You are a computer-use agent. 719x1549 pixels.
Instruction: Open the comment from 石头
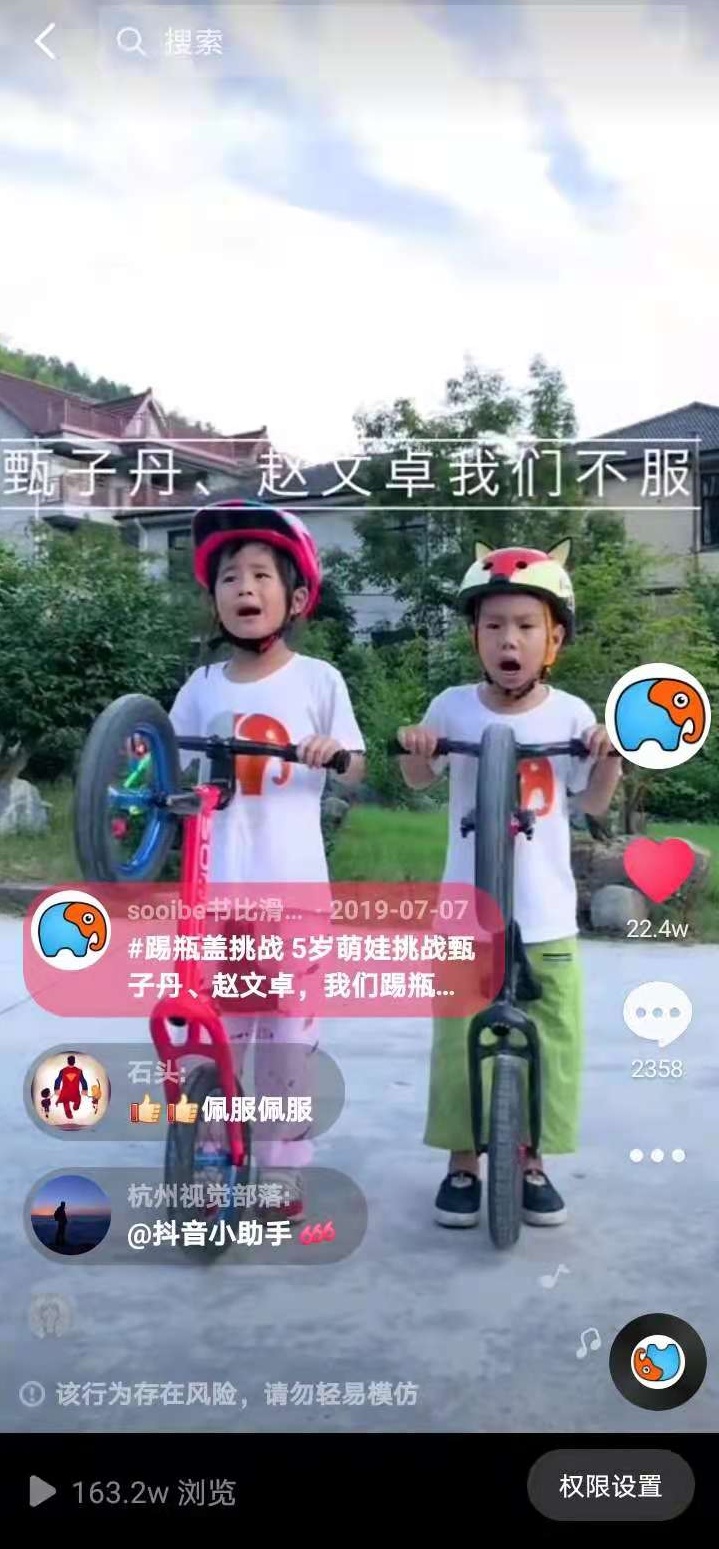coord(184,1094)
